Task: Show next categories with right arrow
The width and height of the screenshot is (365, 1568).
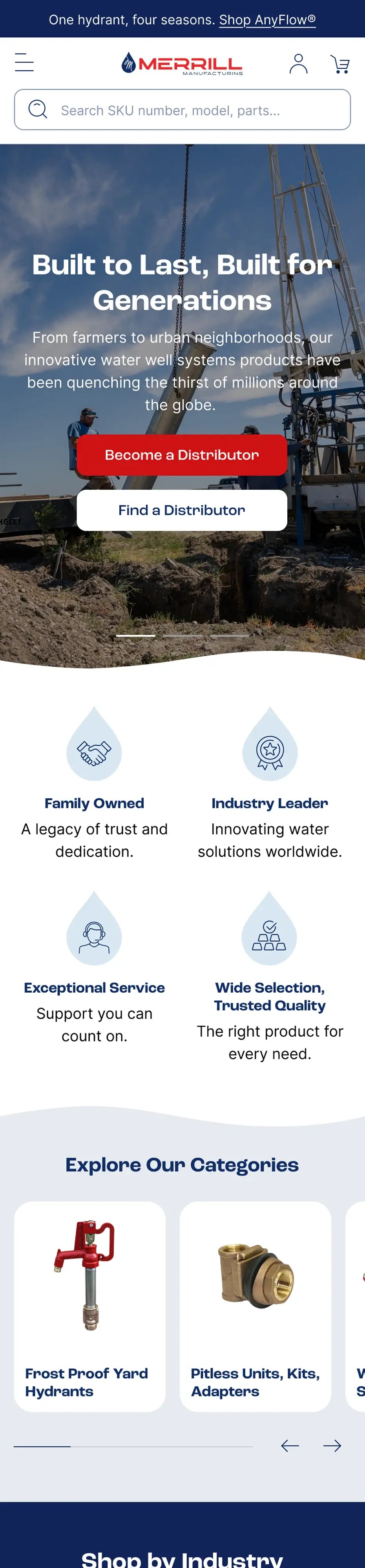Action: [332, 1445]
